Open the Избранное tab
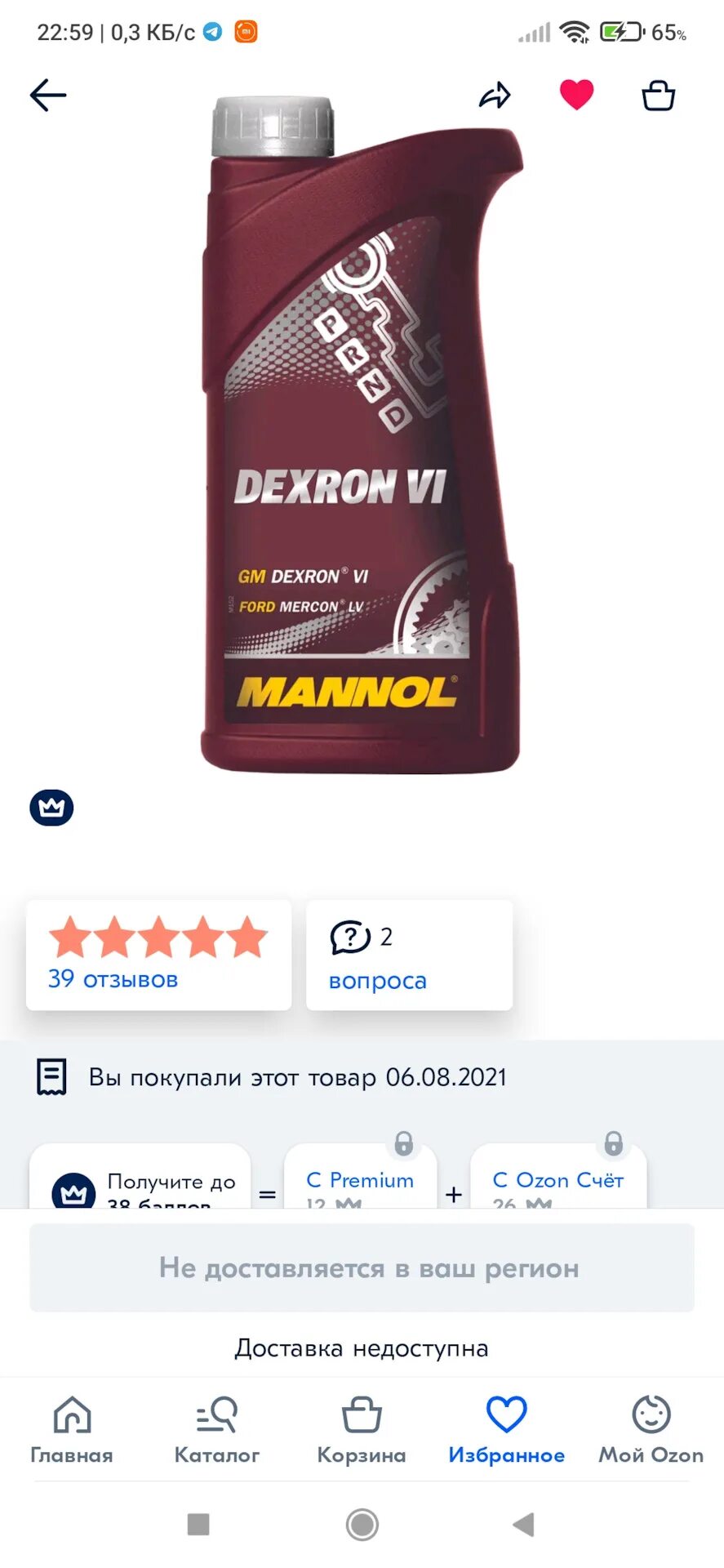Viewport: 724px width, 1568px height. (x=506, y=1429)
